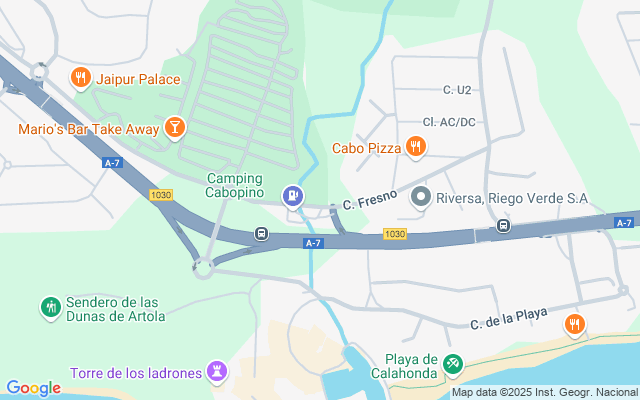
Task: Tap the Cabo Pizza restaurant pin
Action: pos(416,147)
